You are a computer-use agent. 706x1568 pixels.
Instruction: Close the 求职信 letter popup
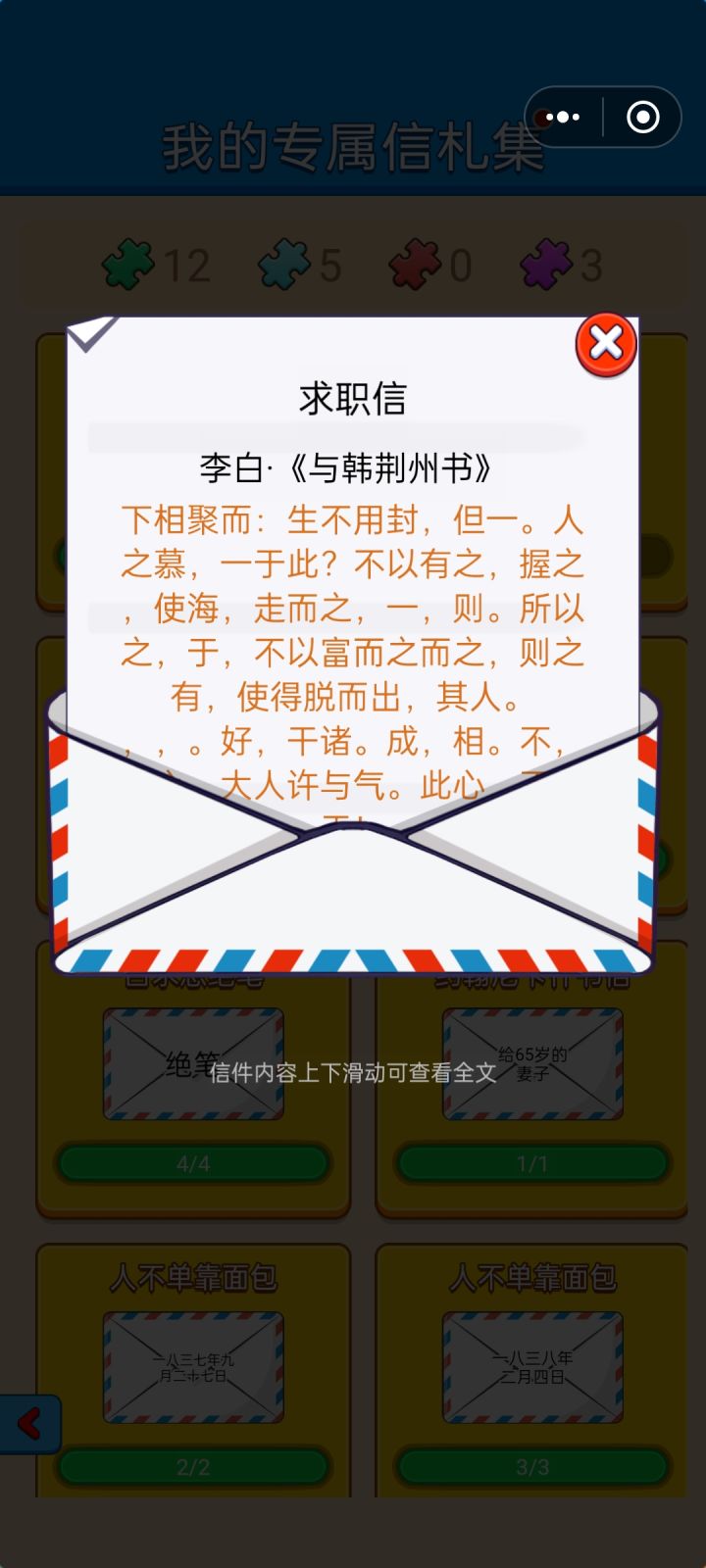607,342
